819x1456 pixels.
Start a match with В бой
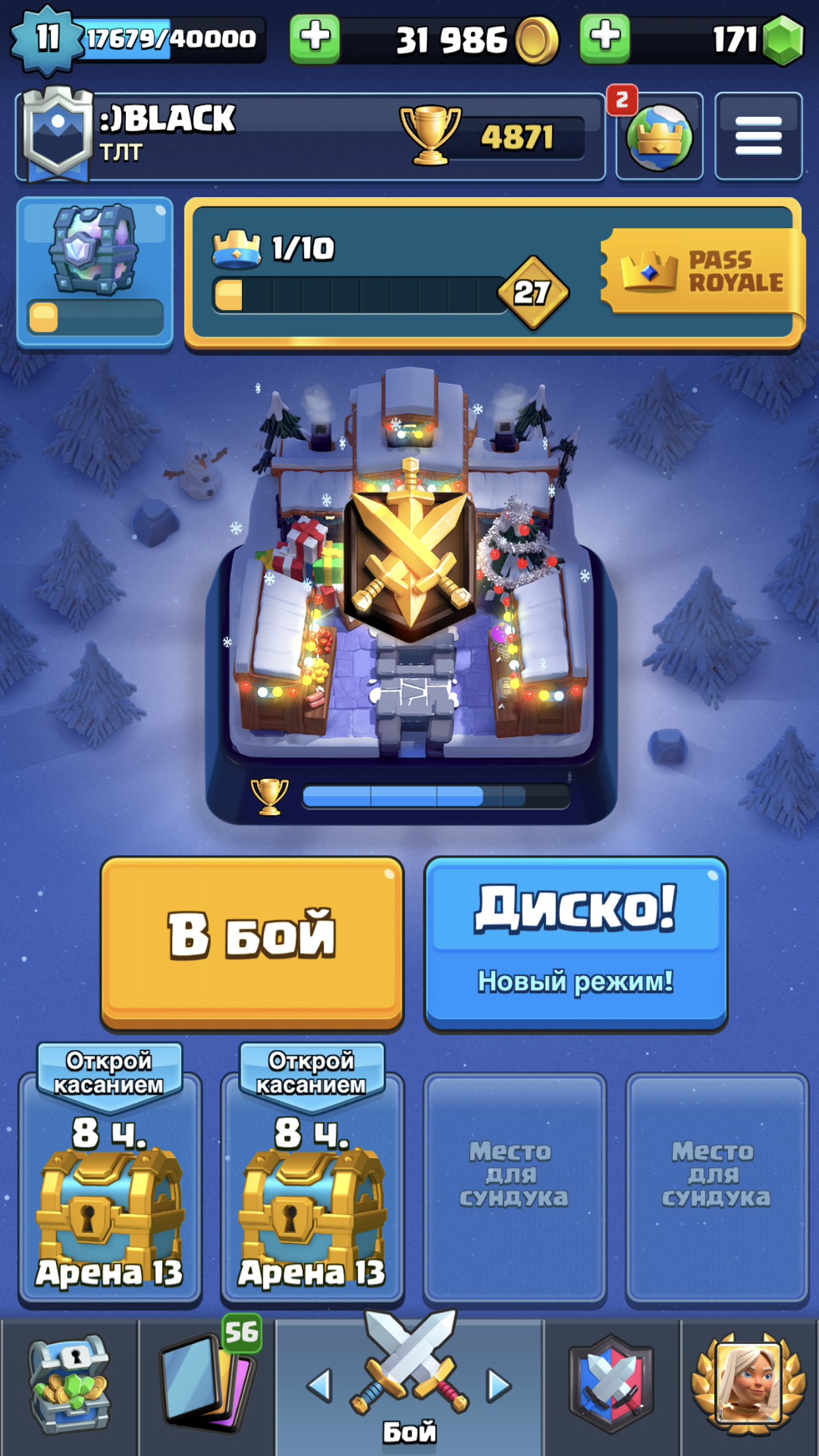click(x=252, y=943)
